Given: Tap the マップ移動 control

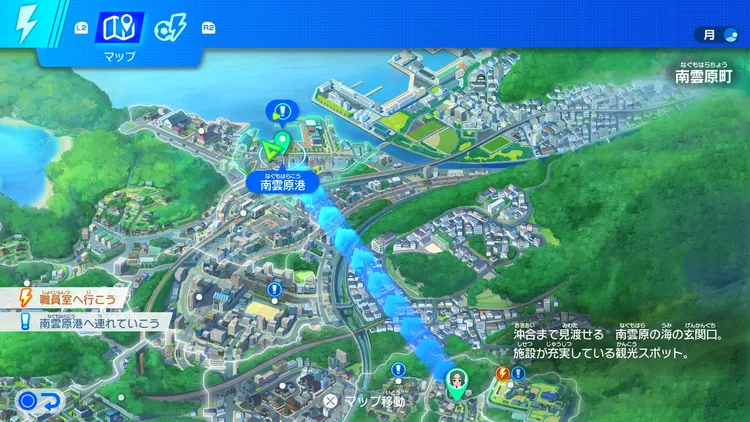Looking at the screenshot, I should click(x=364, y=401).
